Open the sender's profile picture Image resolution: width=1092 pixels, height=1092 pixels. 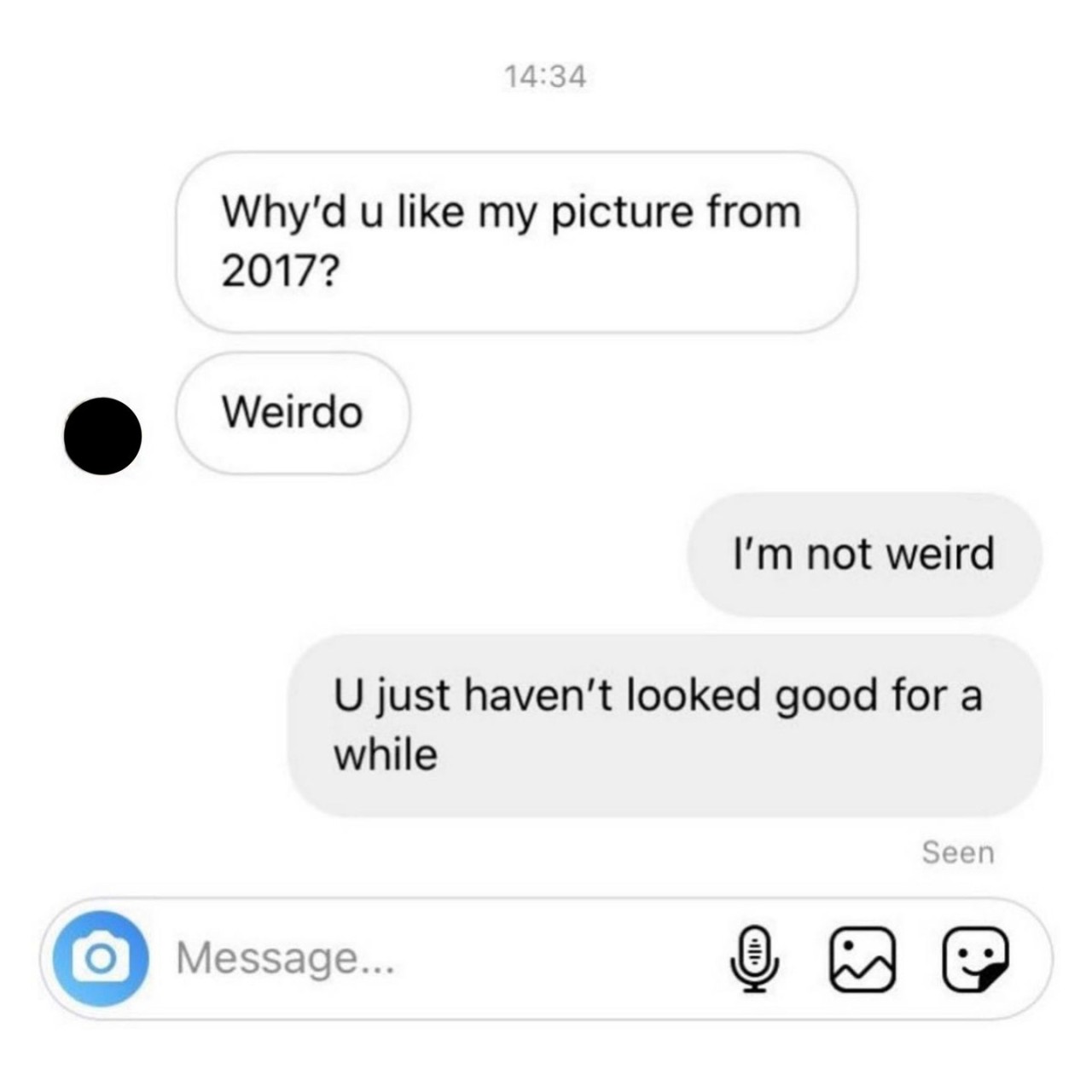coord(102,435)
